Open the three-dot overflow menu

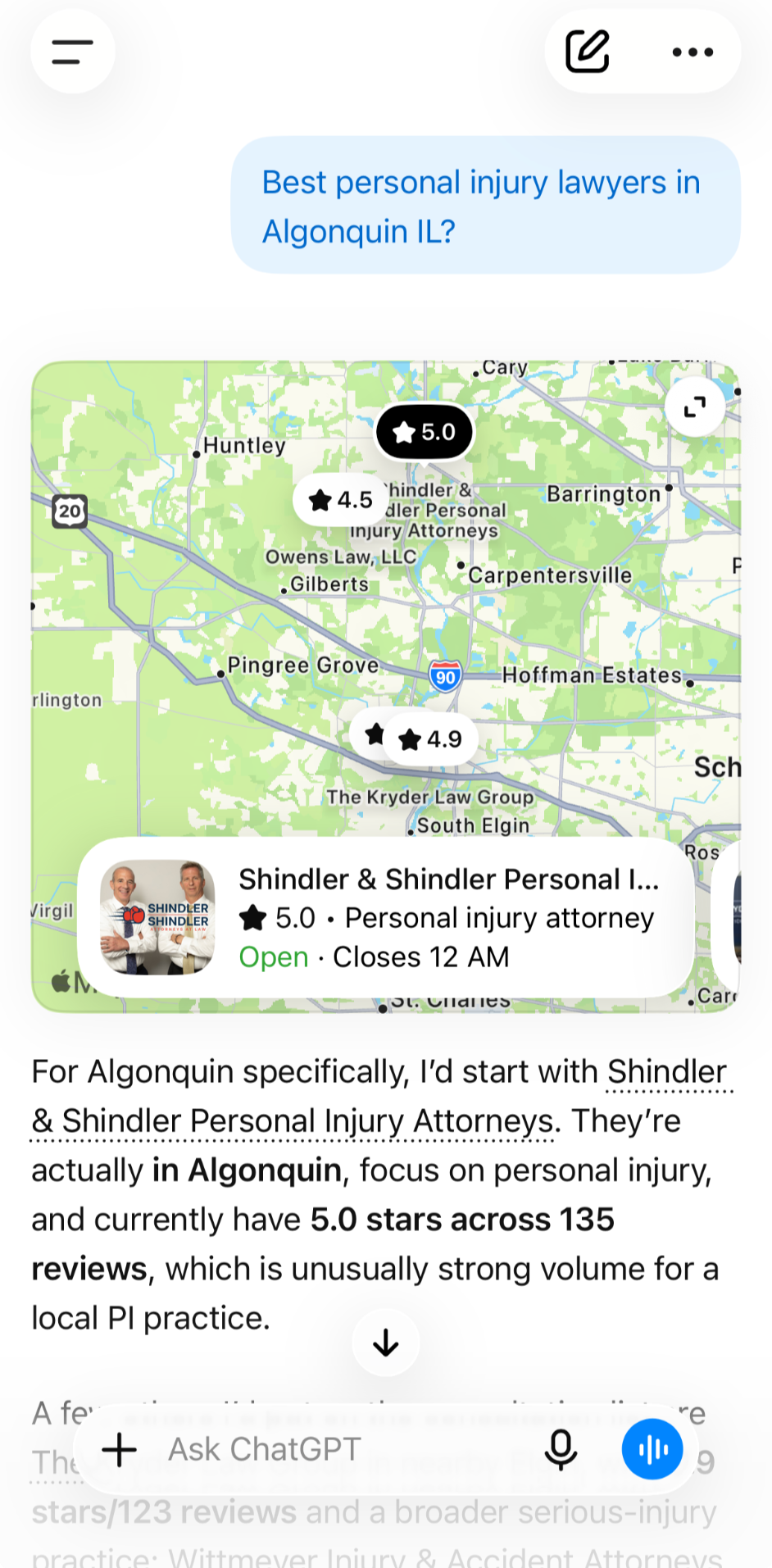pos(693,52)
